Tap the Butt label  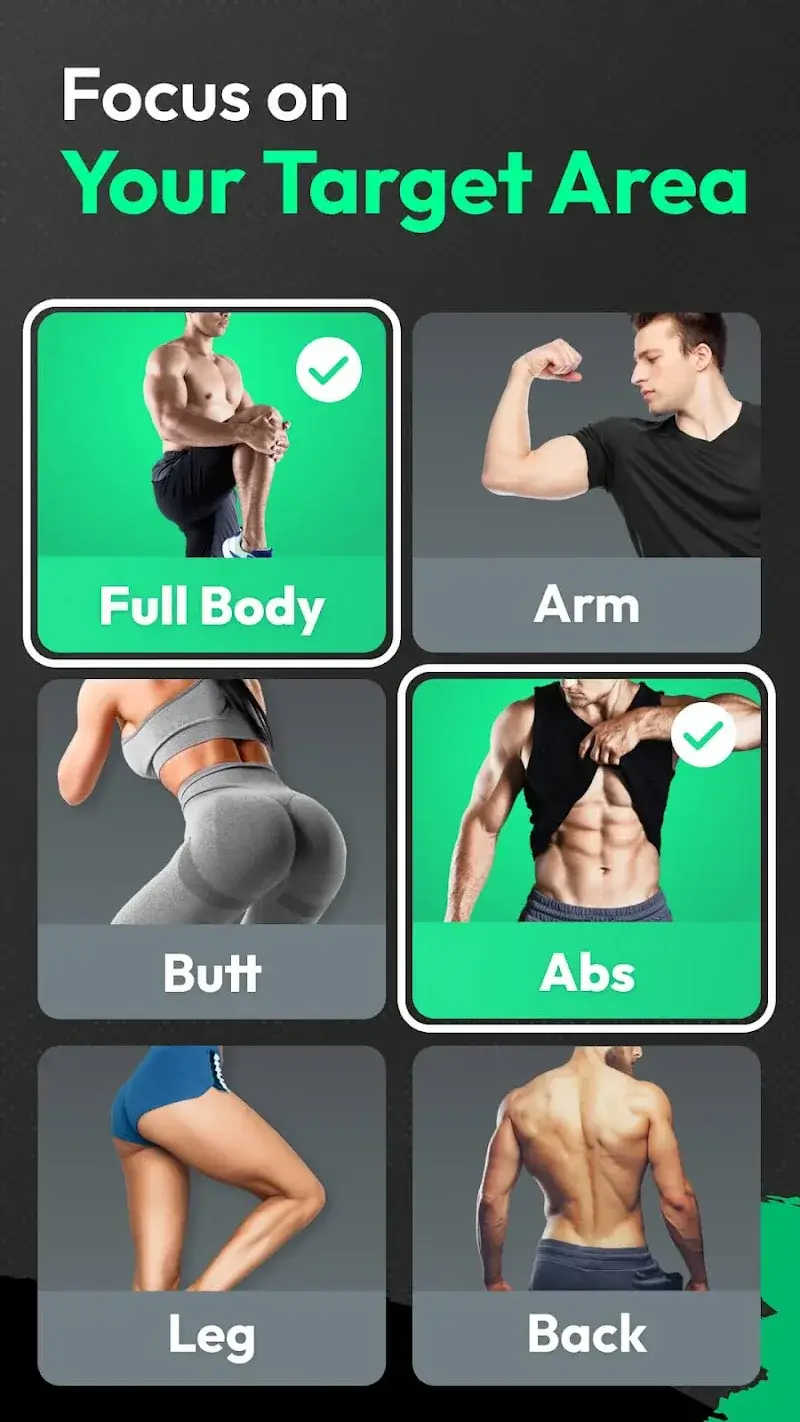(210, 972)
